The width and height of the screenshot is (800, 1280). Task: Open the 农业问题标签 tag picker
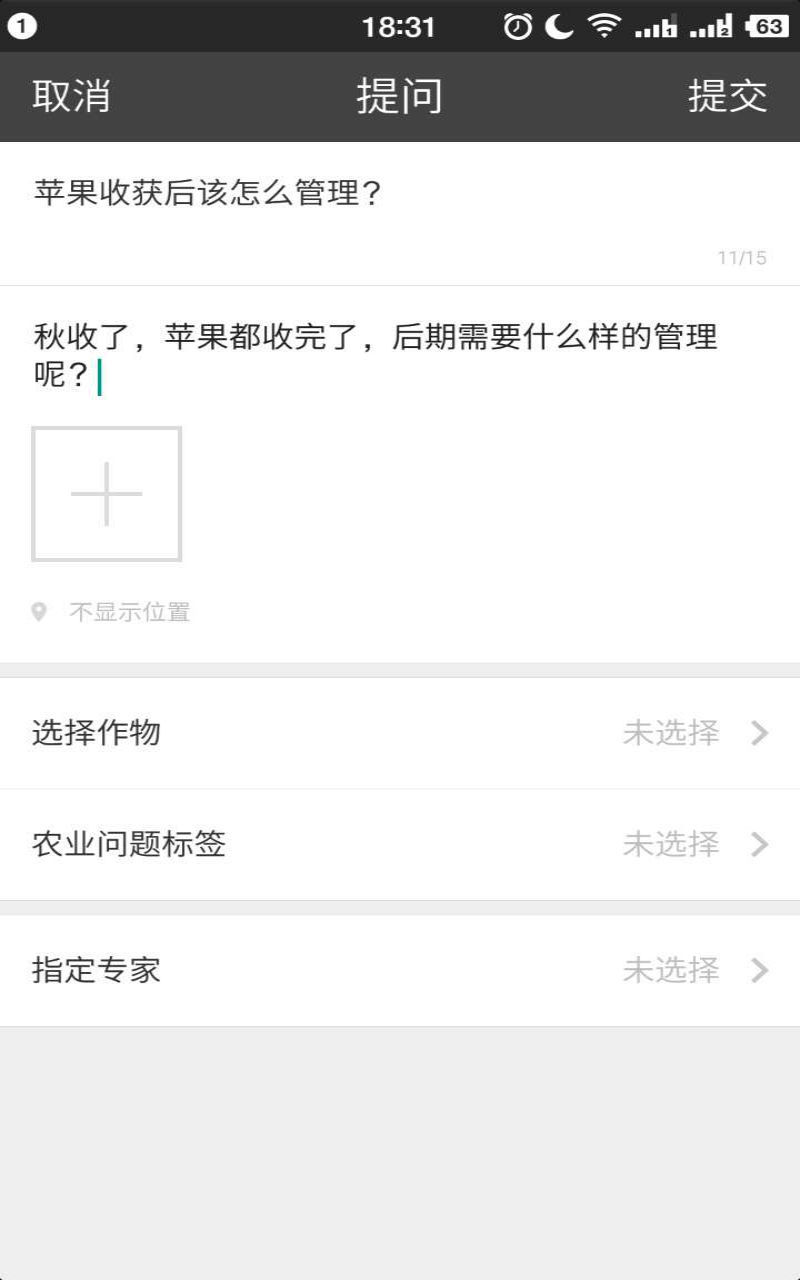pos(400,845)
